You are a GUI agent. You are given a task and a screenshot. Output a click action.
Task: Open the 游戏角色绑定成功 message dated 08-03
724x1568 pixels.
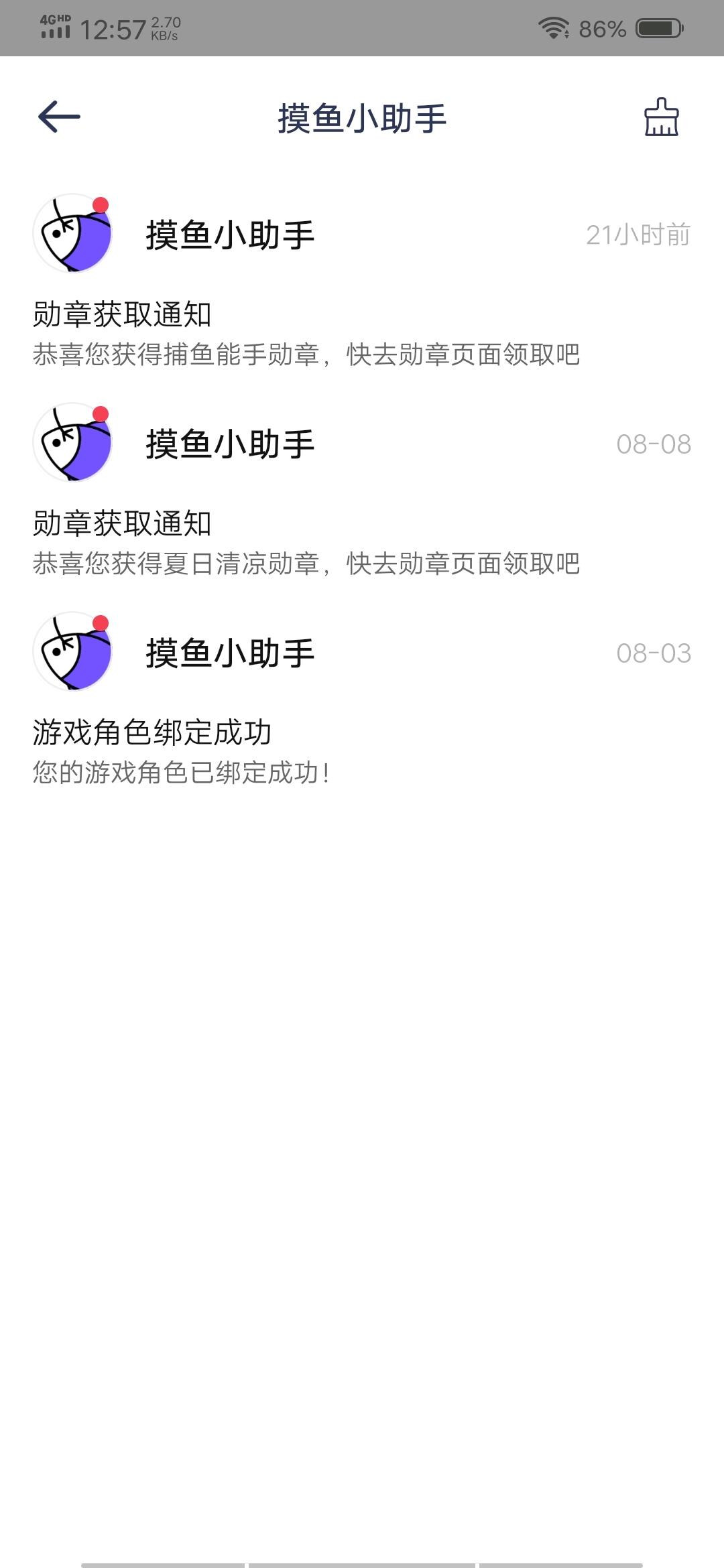(x=362, y=700)
